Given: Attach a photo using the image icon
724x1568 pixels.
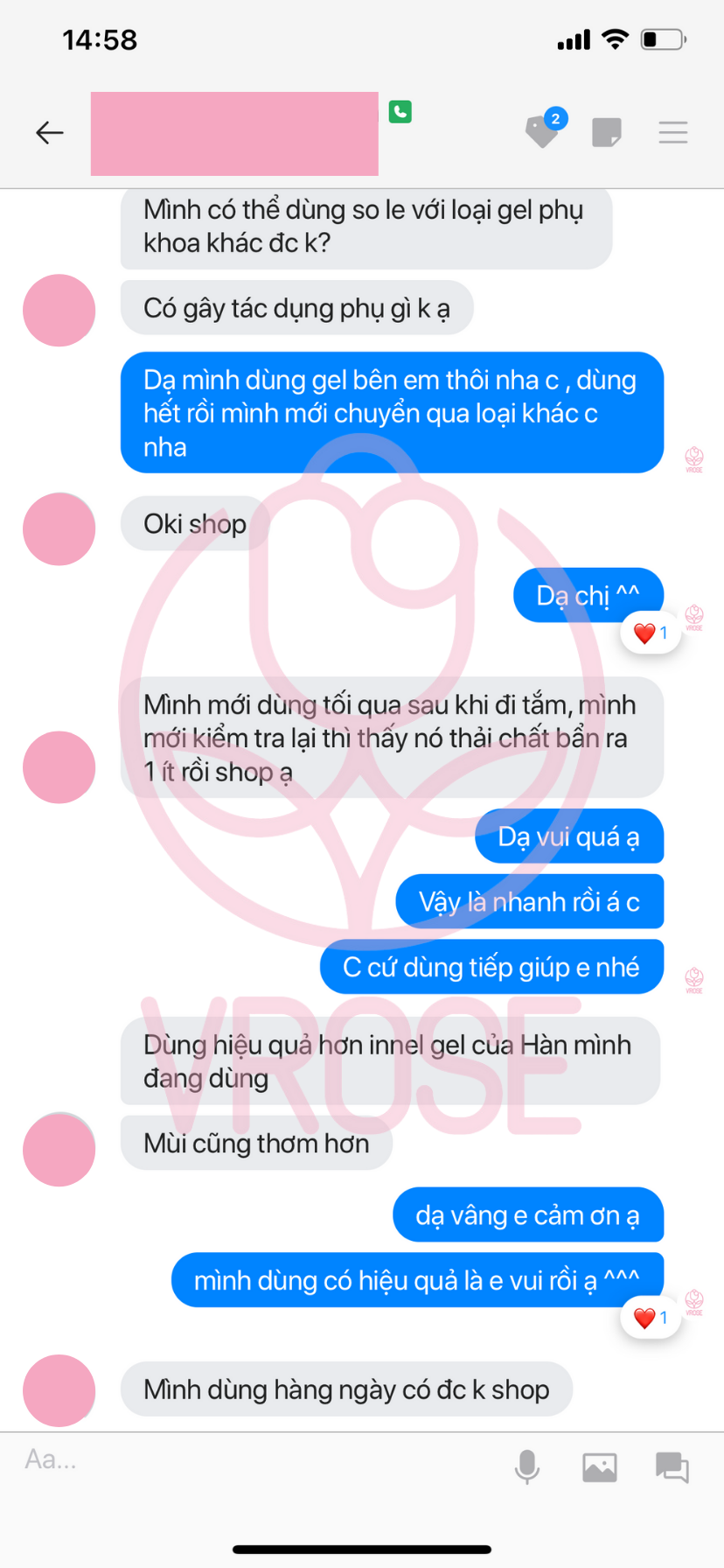Looking at the screenshot, I should point(599,1466).
